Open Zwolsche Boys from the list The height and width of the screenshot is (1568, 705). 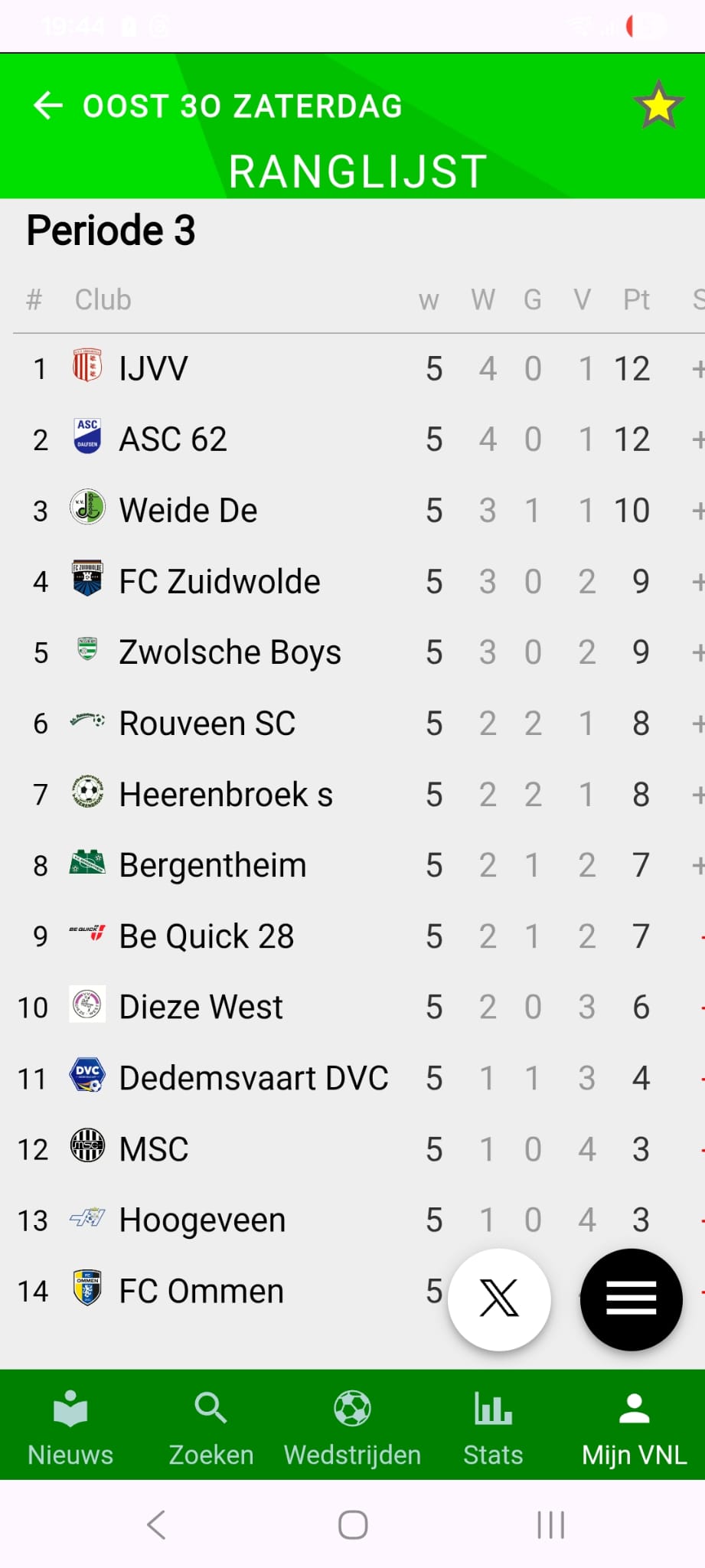[x=230, y=652]
